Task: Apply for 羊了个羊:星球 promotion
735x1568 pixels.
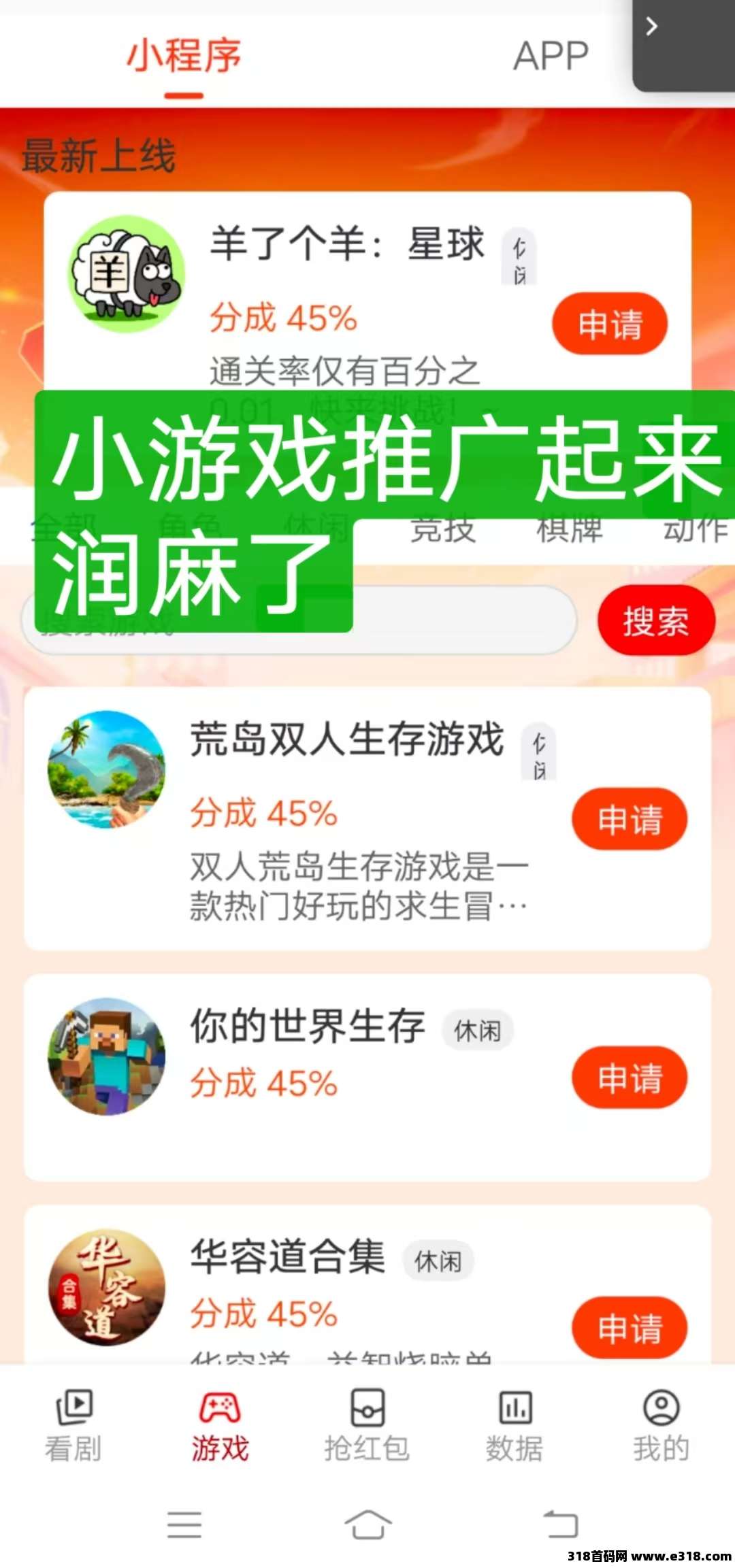Action: [609, 324]
